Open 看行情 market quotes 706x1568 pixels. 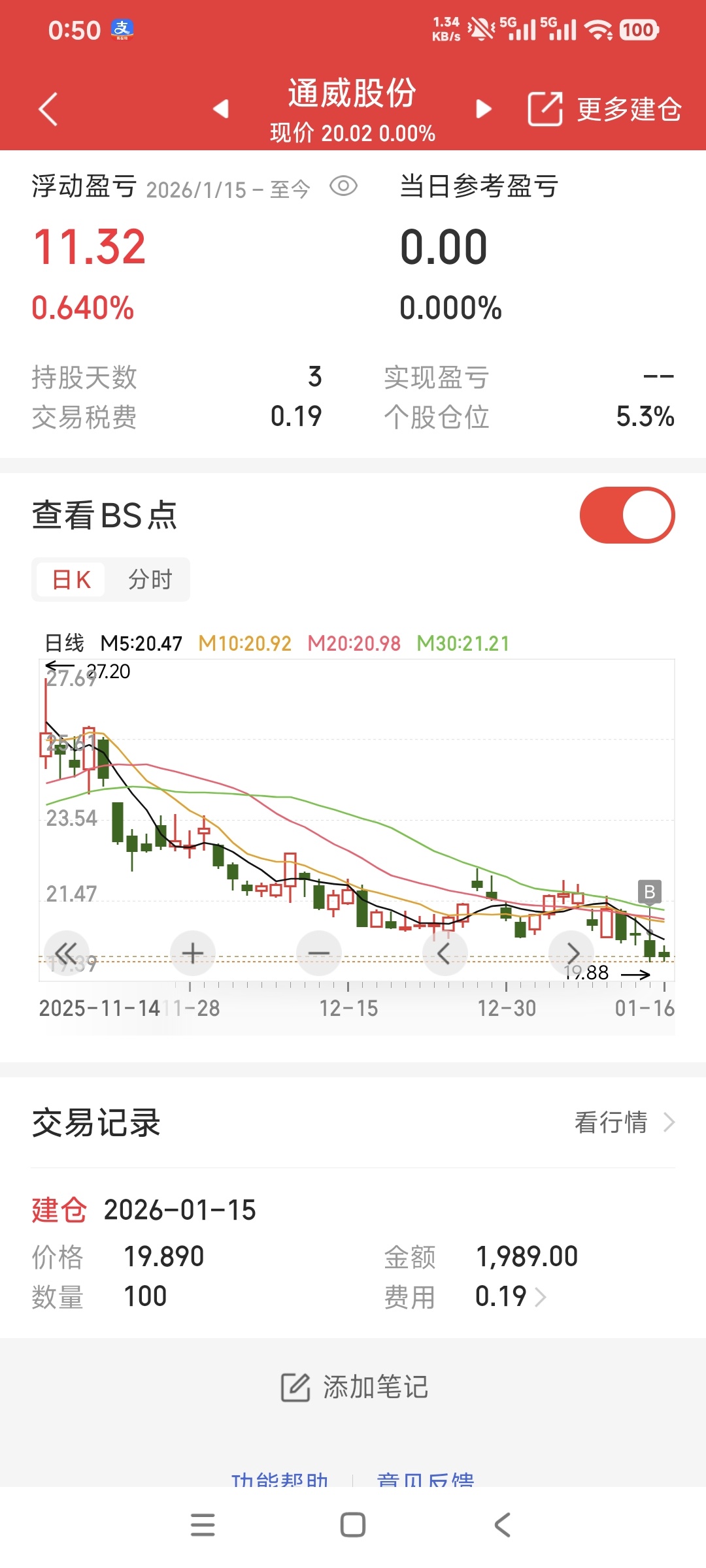pyautogui.click(x=624, y=1122)
